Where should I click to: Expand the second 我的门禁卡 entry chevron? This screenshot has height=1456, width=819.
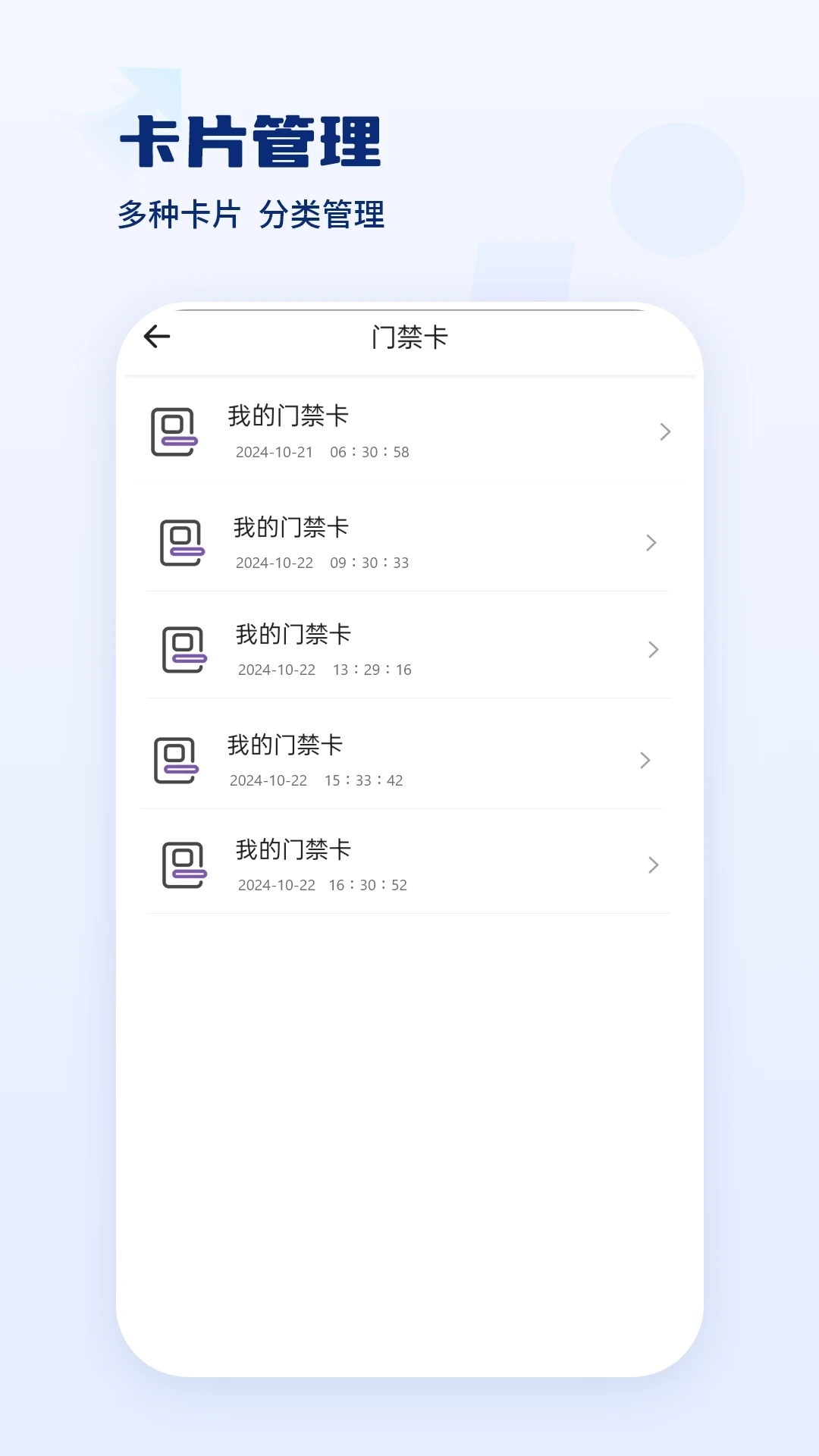651,541
